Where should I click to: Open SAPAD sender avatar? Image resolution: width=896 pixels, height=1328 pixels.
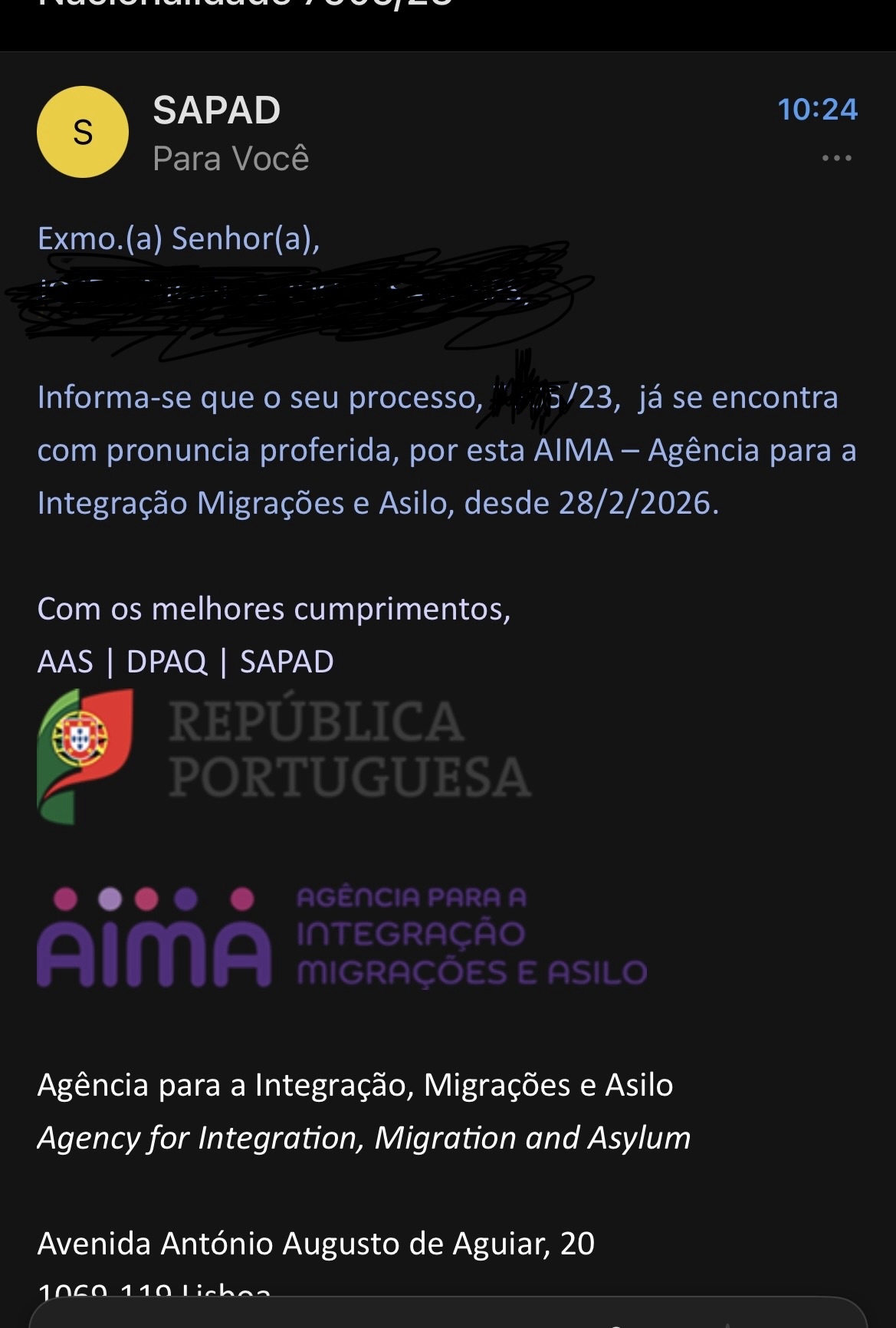83,133
